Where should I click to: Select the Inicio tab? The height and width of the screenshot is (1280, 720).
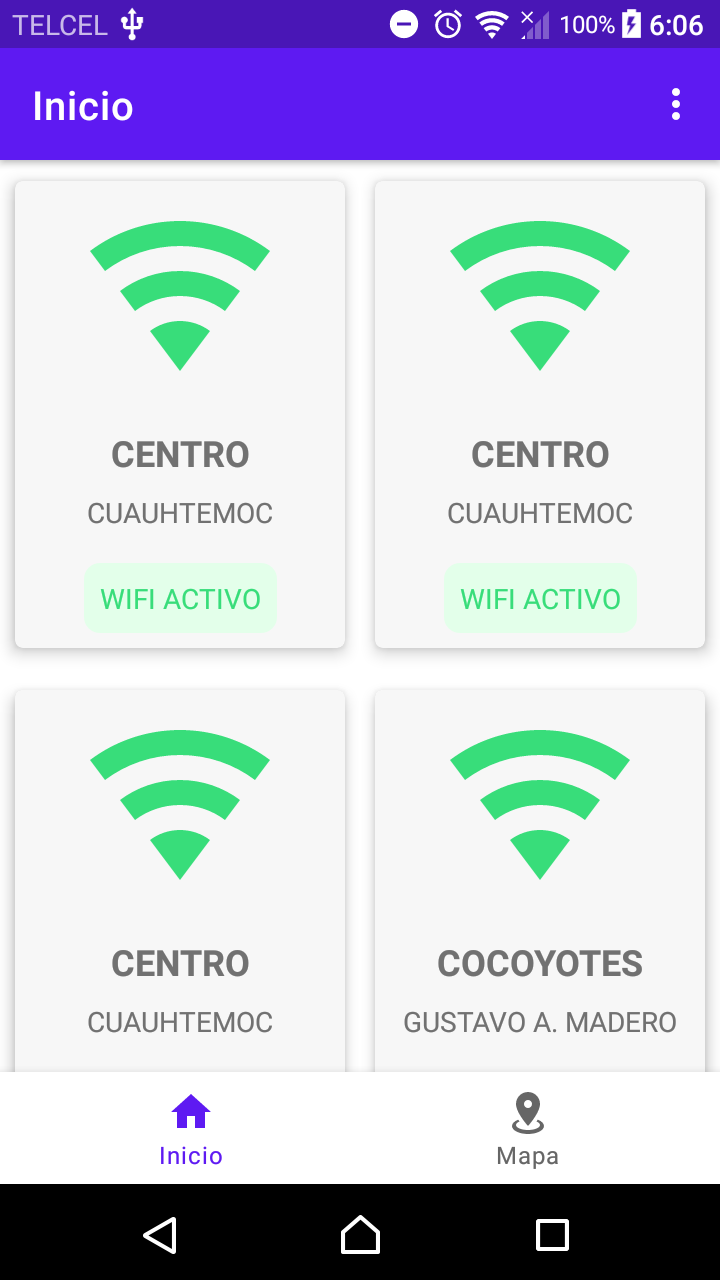click(x=191, y=1129)
